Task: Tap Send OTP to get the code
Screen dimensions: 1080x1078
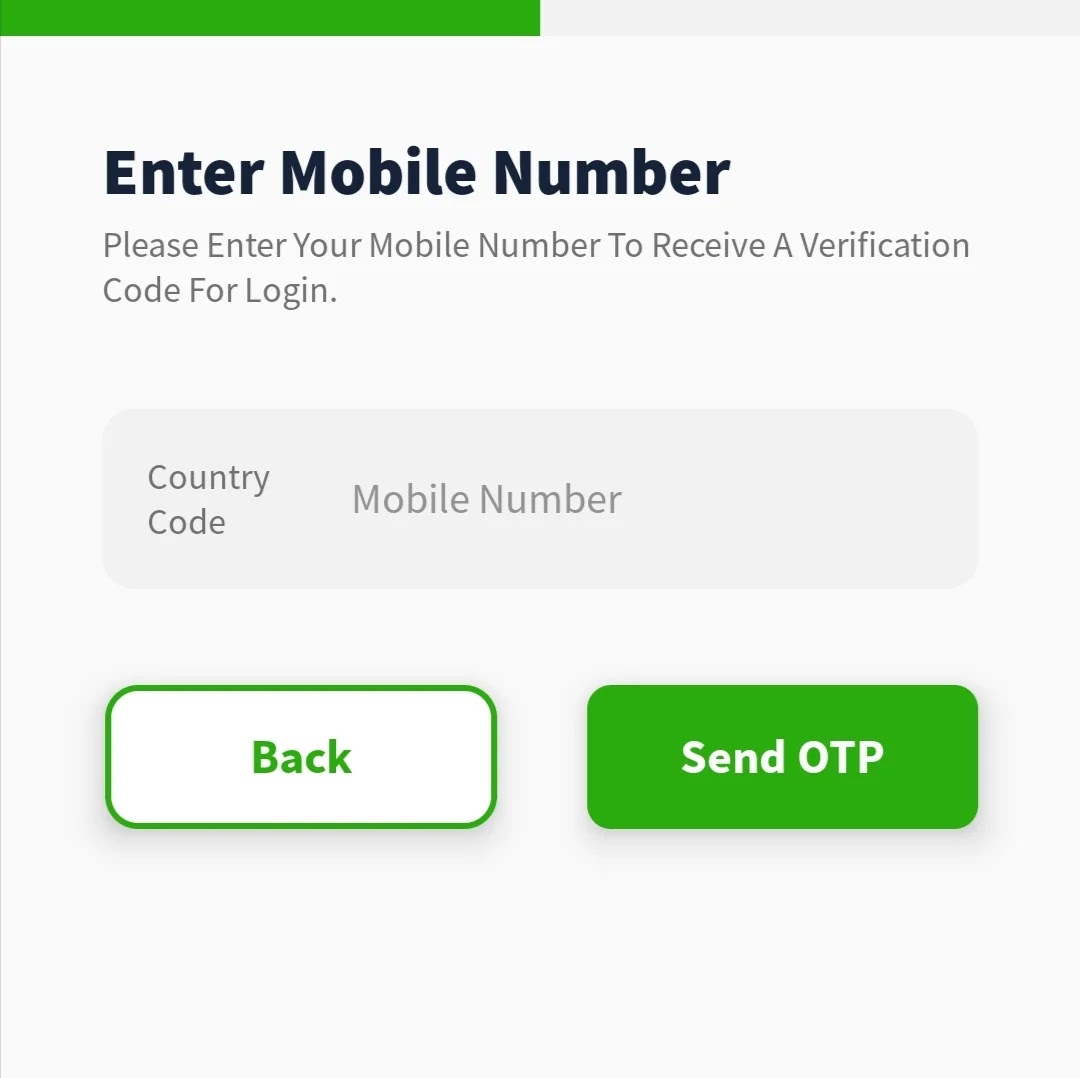Action: pos(782,757)
